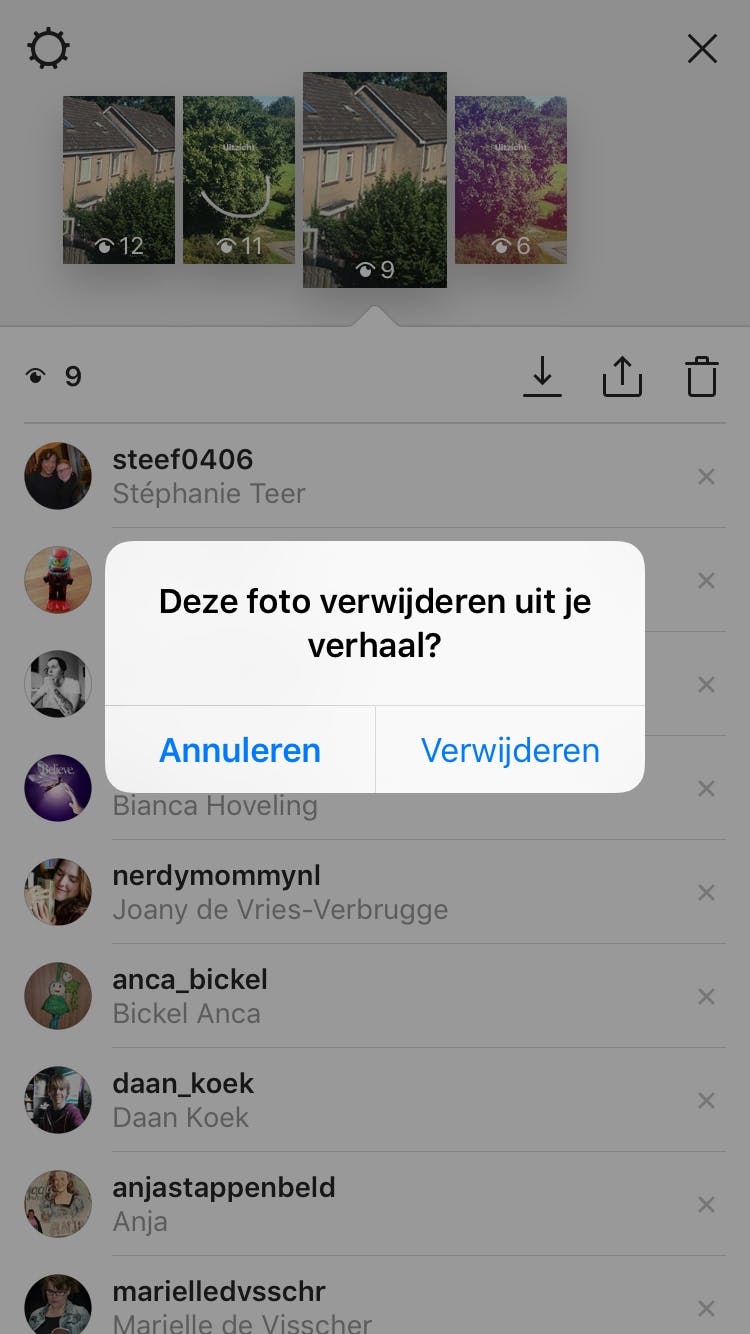750x1334 pixels.
Task: Hide story from anjastappenbeld
Action: (706, 1205)
